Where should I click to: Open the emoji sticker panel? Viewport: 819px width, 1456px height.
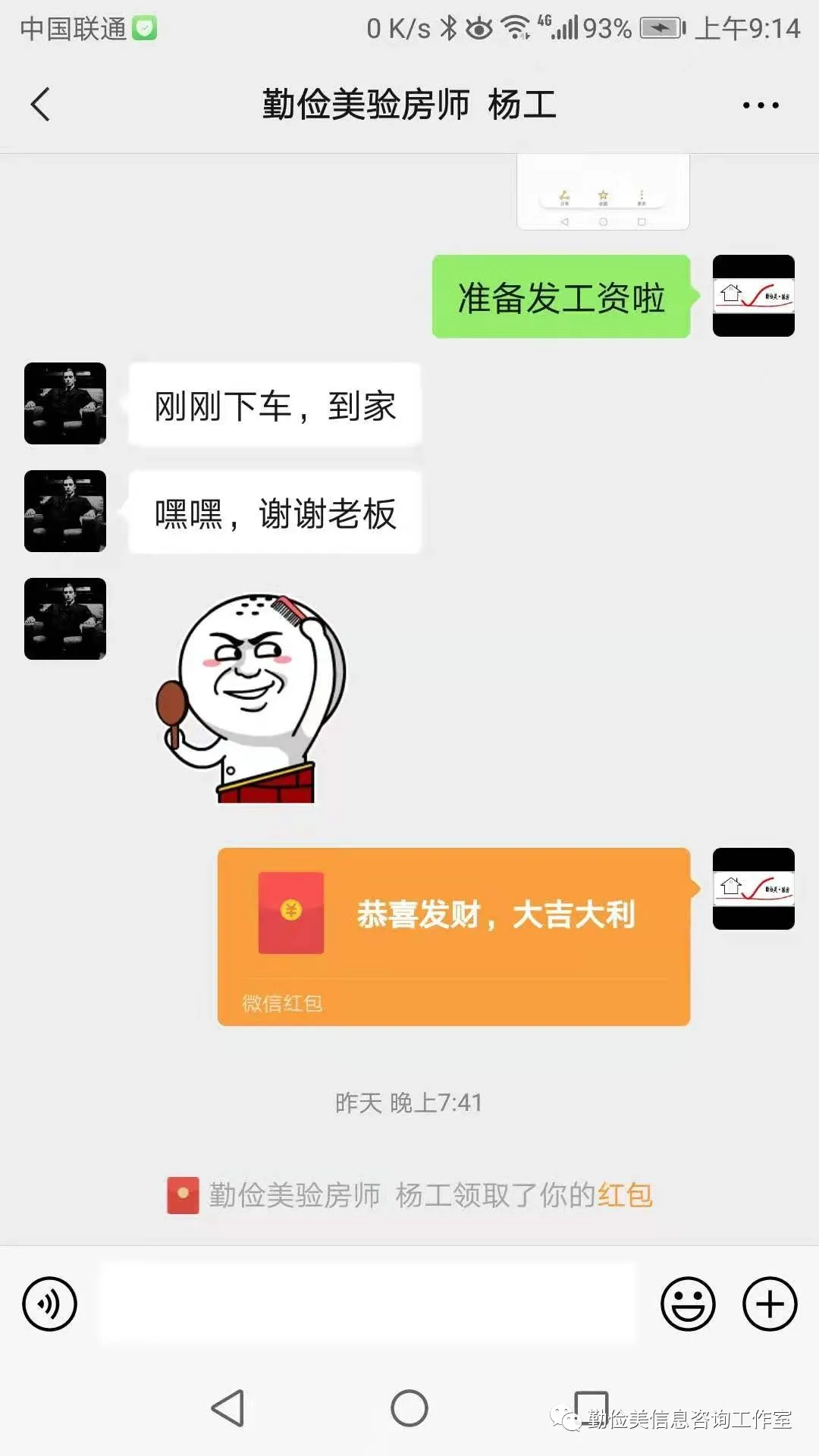(688, 1304)
